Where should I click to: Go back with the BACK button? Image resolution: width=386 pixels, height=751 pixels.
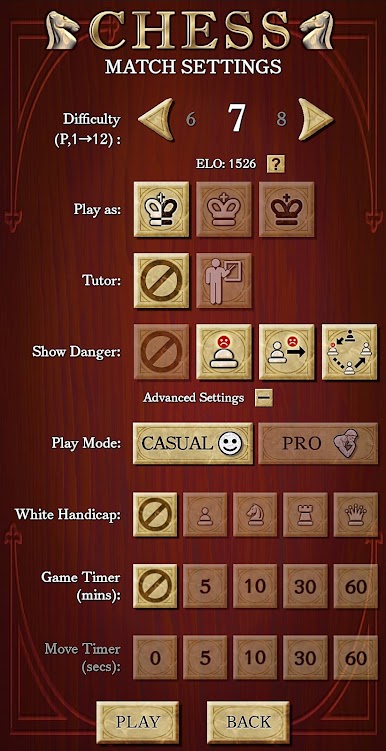click(248, 722)
